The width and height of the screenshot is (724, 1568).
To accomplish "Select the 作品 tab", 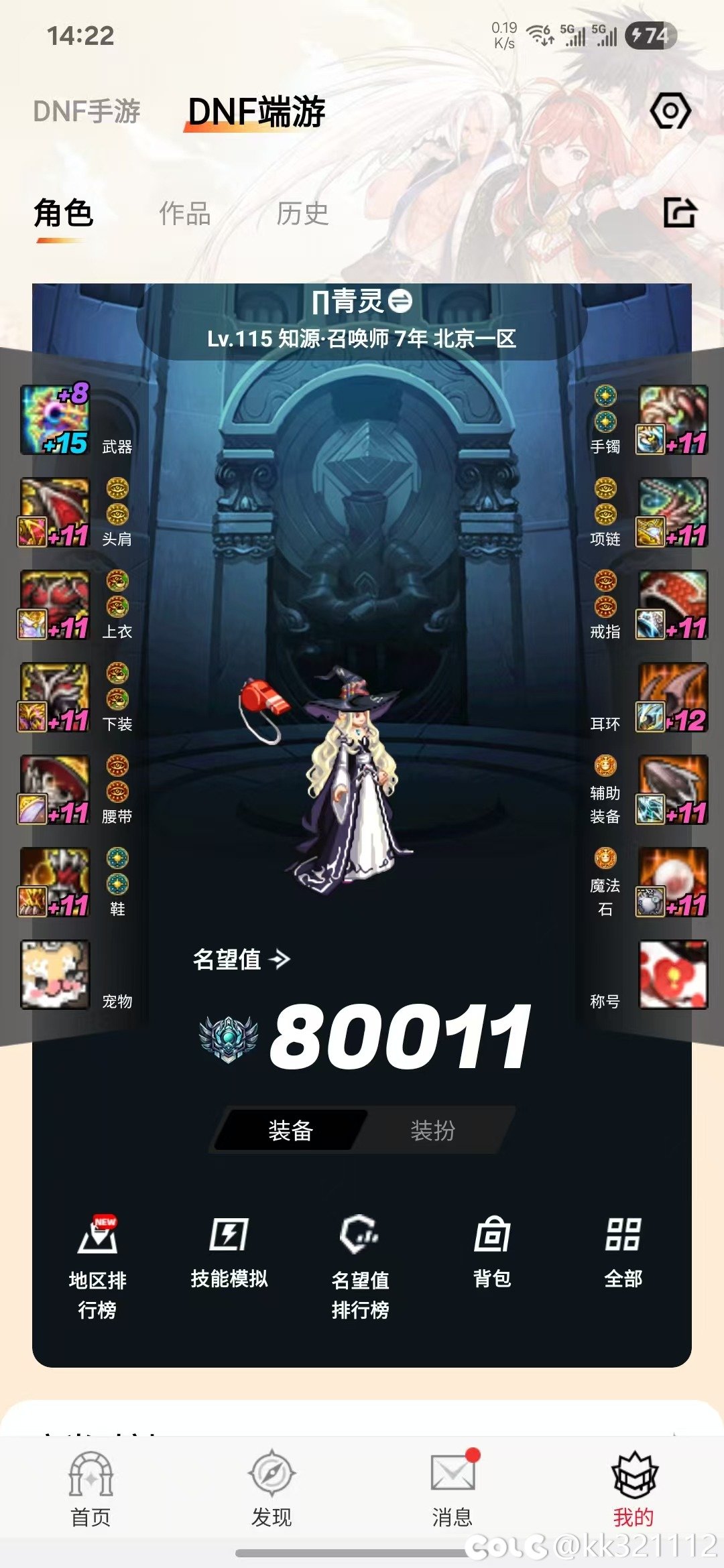I will click(184, 214).
